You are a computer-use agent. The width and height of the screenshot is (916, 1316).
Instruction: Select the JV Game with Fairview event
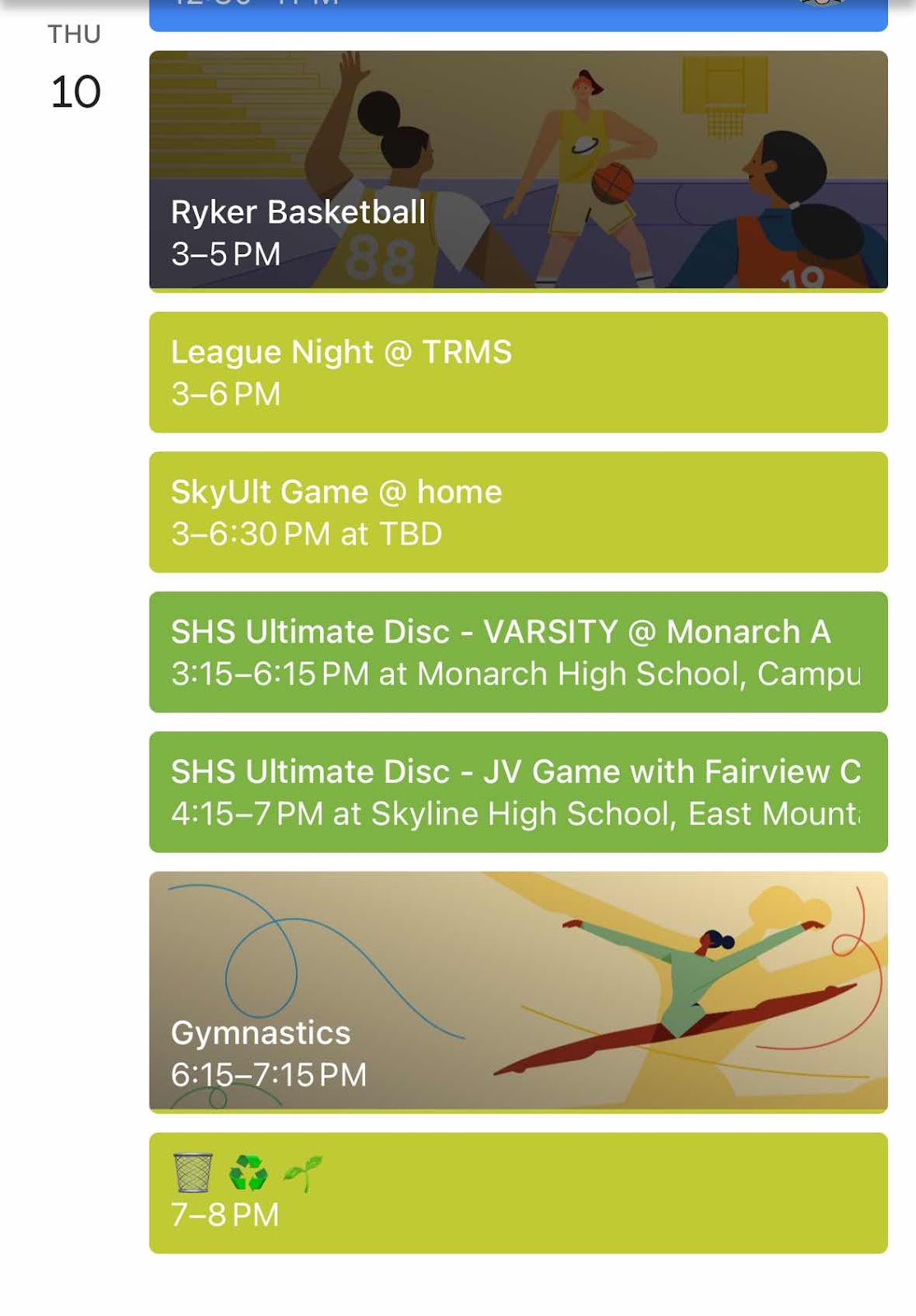click(518, 792)
